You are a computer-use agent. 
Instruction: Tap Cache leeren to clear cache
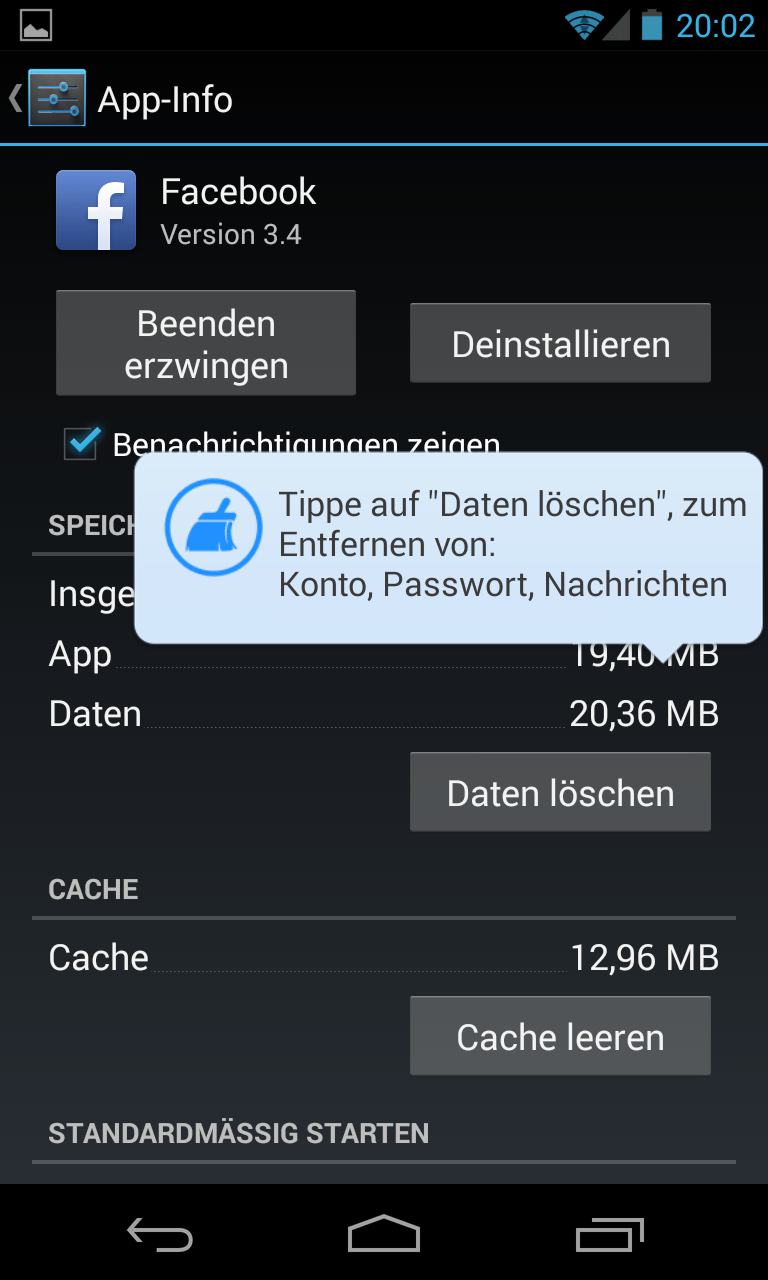tap(560, 1037)
